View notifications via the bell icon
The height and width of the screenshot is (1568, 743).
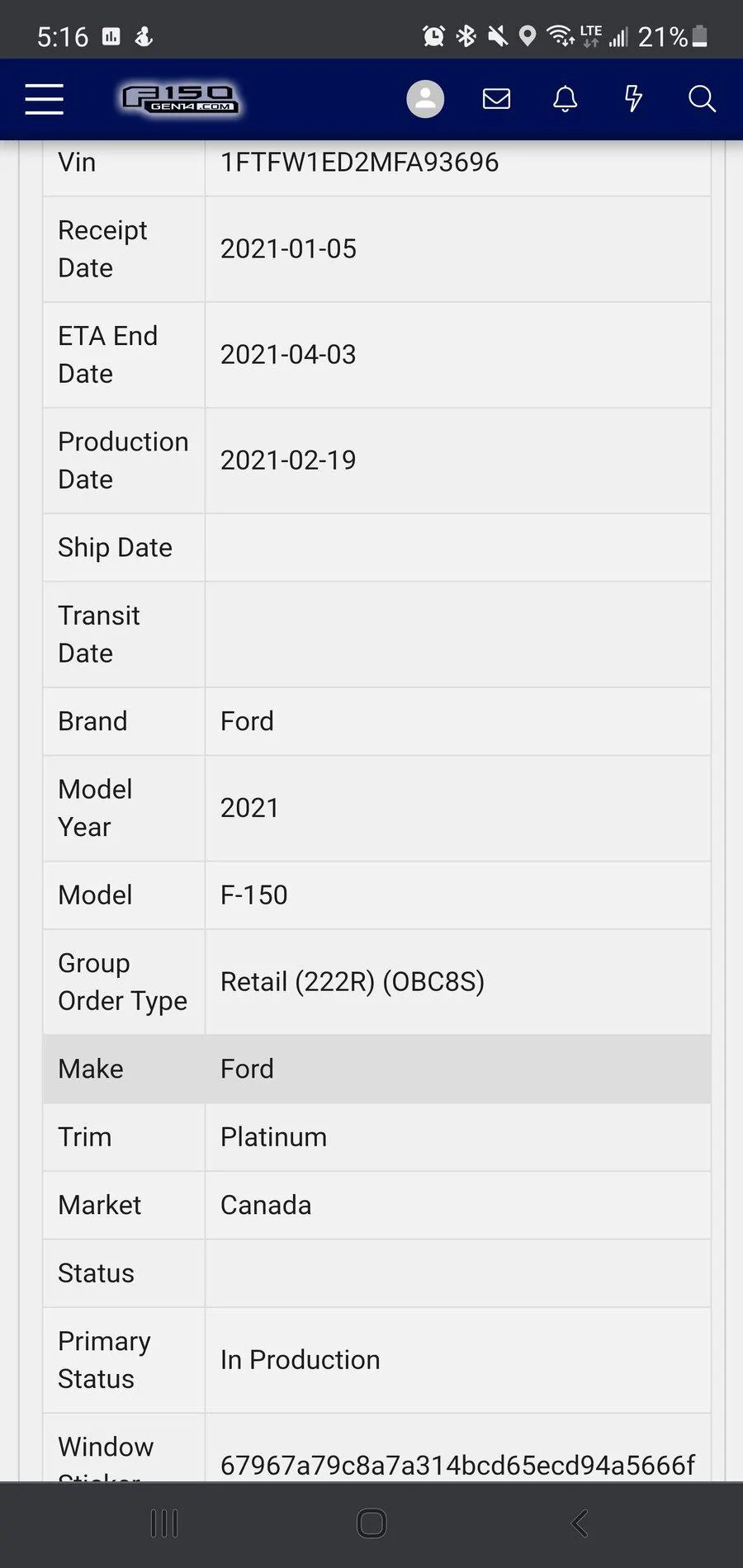[565, 99]
